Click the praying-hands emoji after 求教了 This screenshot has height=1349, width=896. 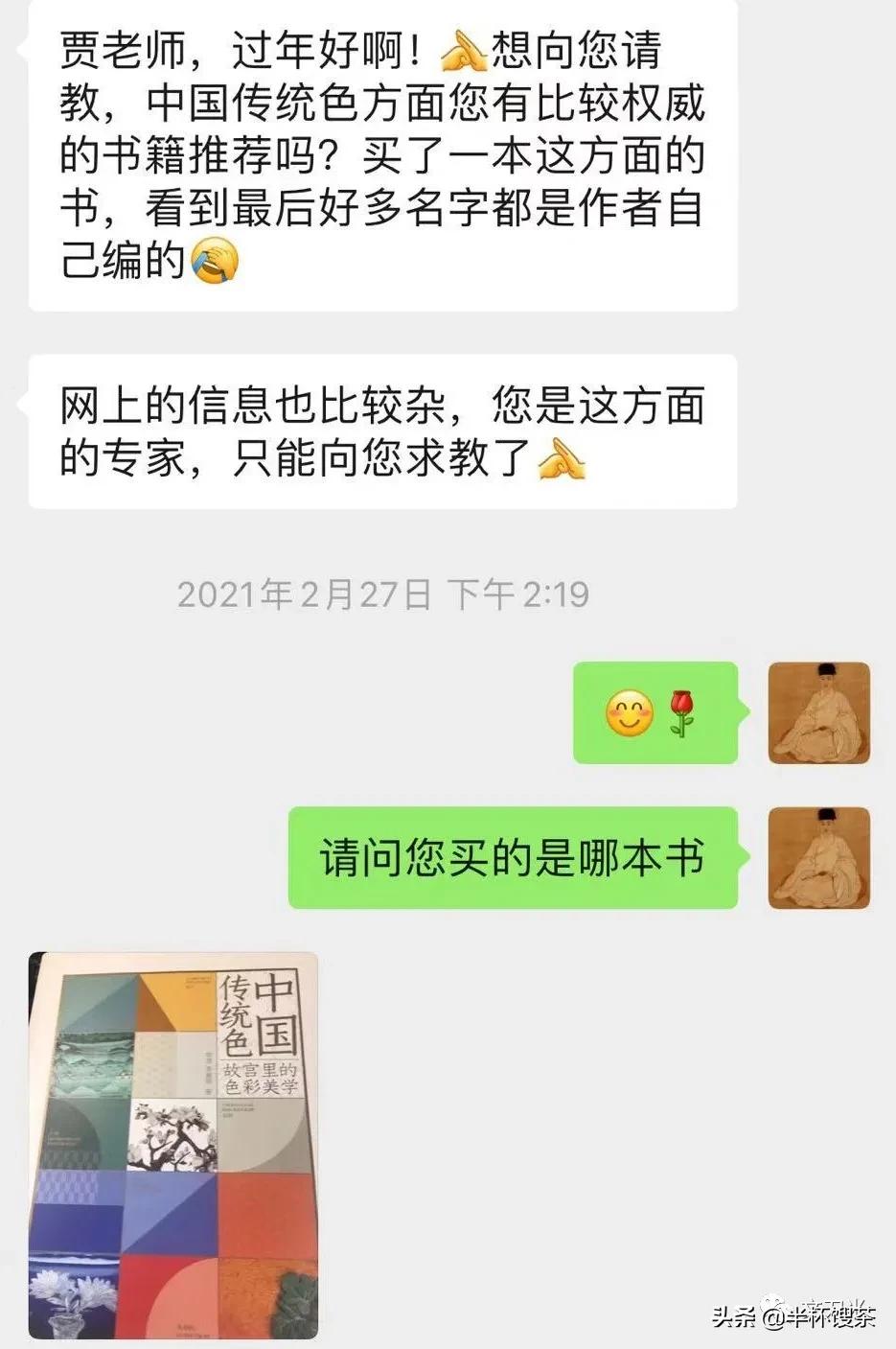[x=563, y=461]
